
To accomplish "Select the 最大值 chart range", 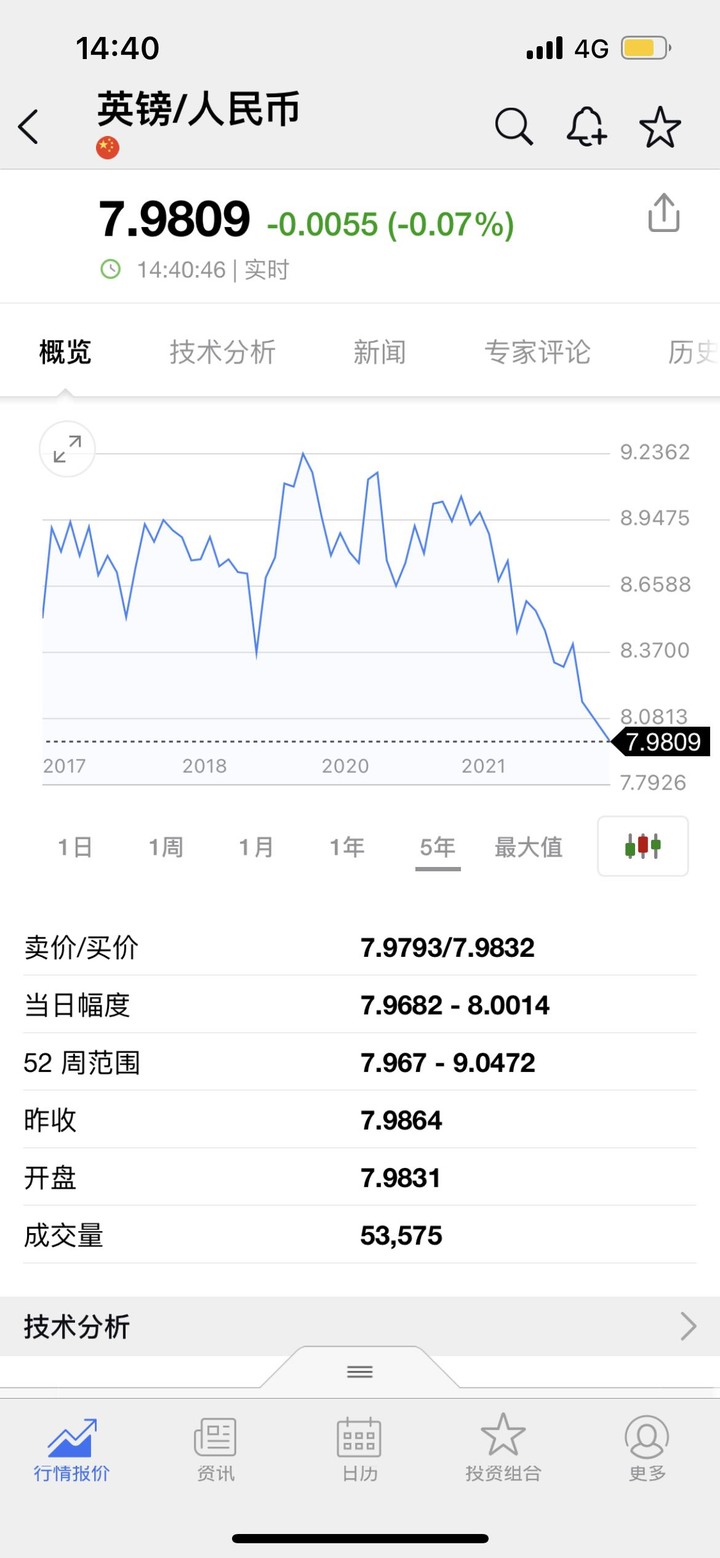I will pyautogui.click(x=529, y=846).
